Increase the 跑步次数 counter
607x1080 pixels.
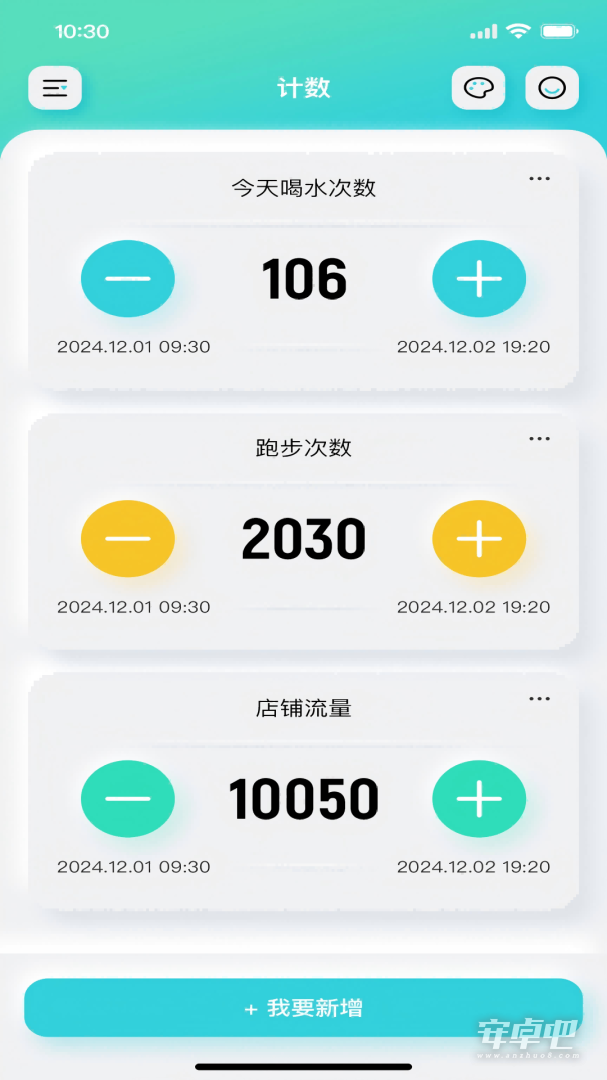coord(479,539)
